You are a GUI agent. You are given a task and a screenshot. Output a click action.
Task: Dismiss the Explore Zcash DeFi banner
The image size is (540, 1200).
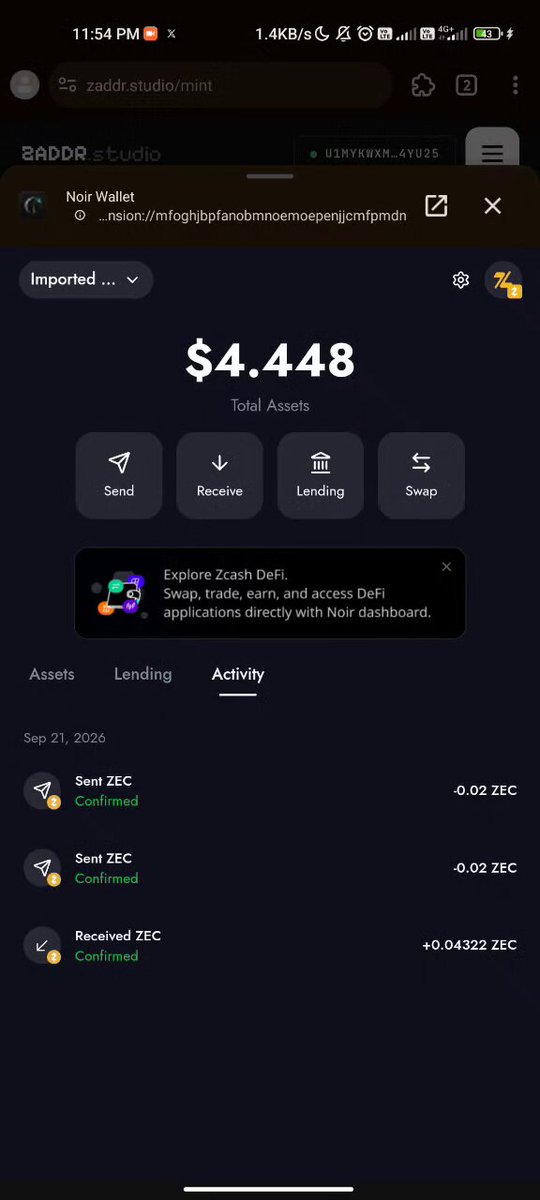[x=446, y=567]
